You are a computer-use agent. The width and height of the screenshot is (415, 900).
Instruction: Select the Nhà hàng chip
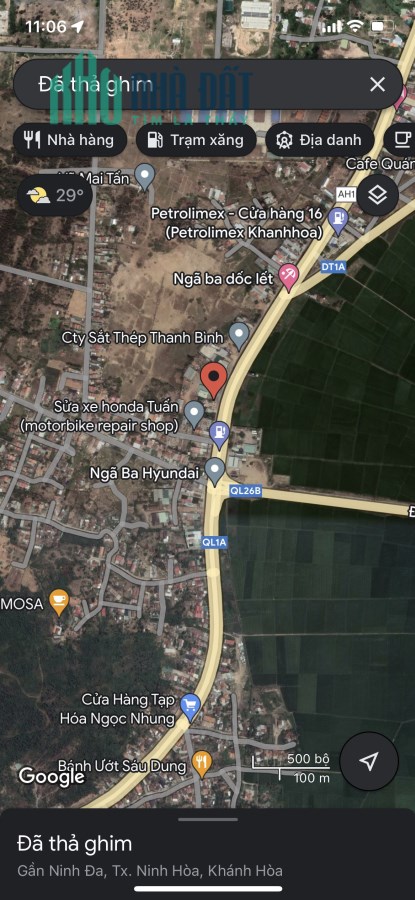[69, 140]
